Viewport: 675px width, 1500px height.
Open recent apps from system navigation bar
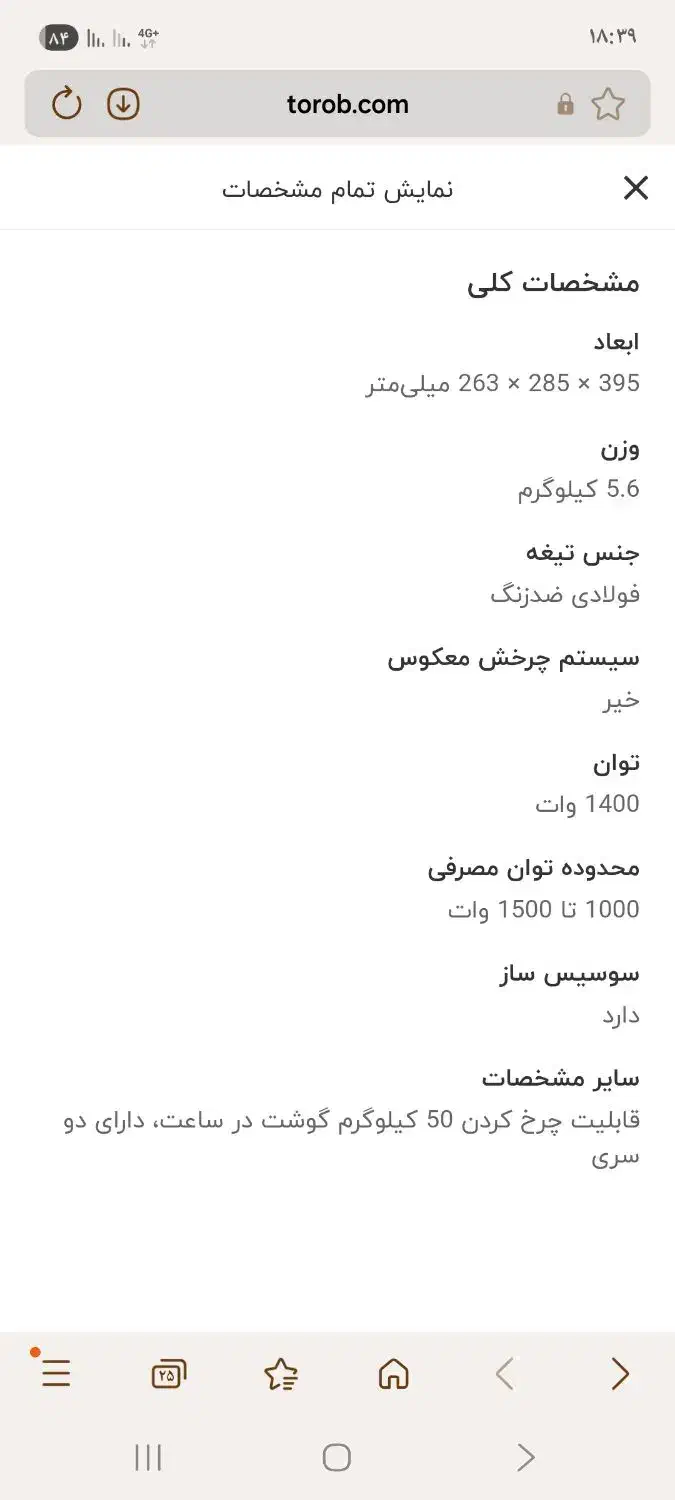(148, 1457)
